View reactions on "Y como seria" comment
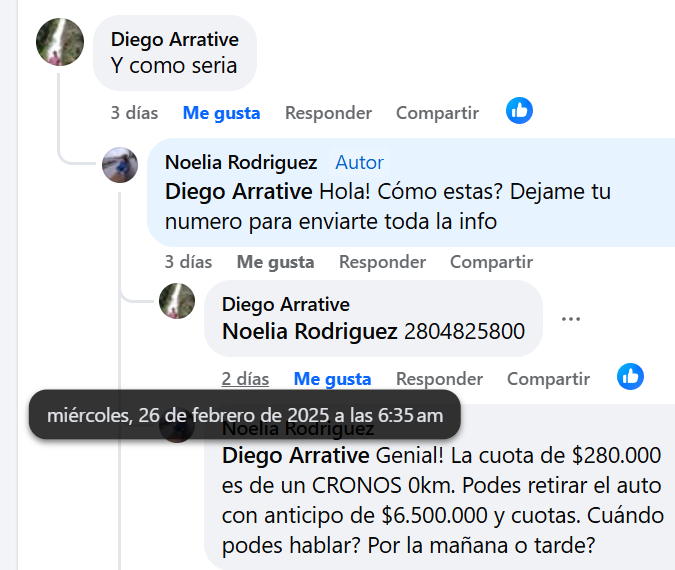 [519, 111]
